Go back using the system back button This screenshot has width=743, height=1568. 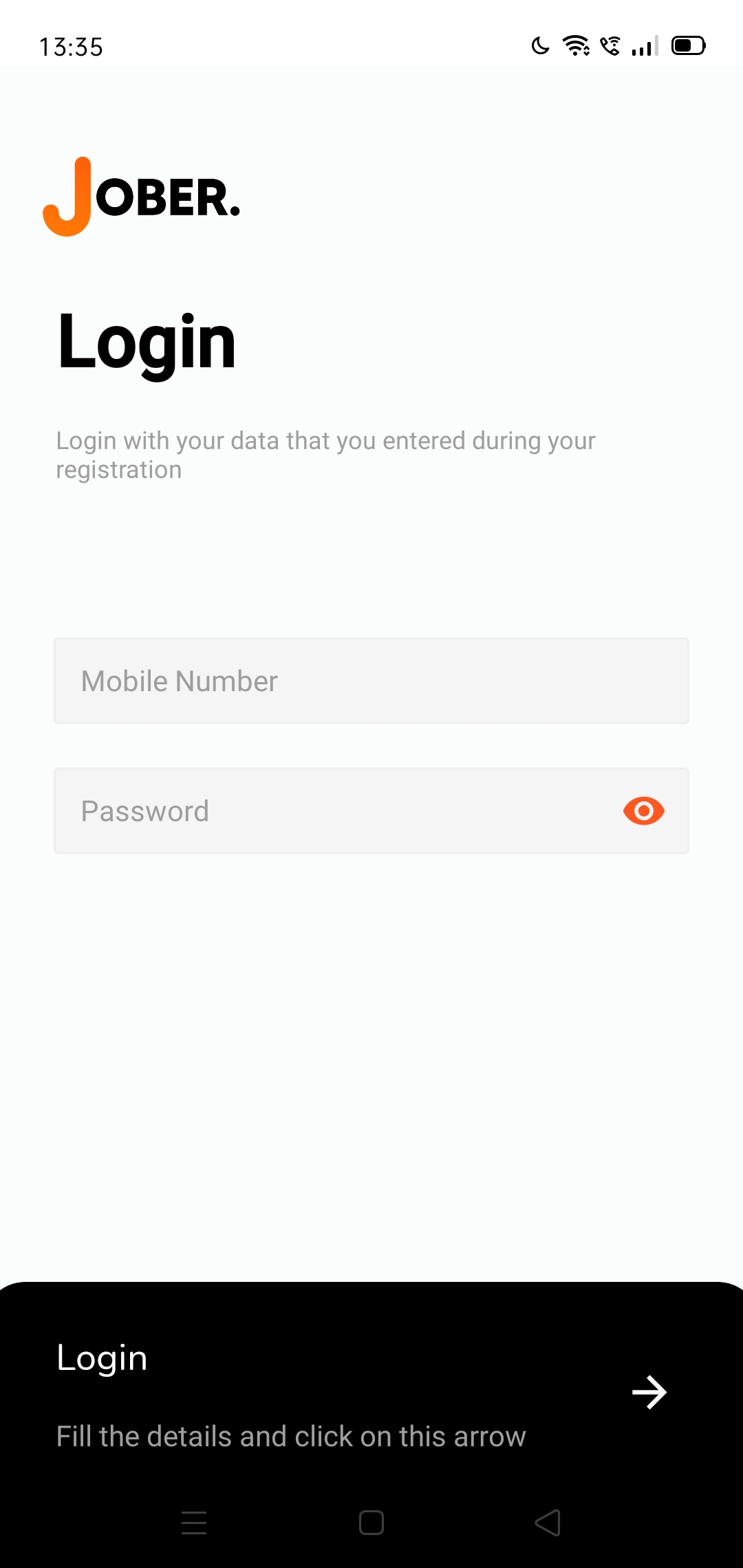tap(548, 1523)
